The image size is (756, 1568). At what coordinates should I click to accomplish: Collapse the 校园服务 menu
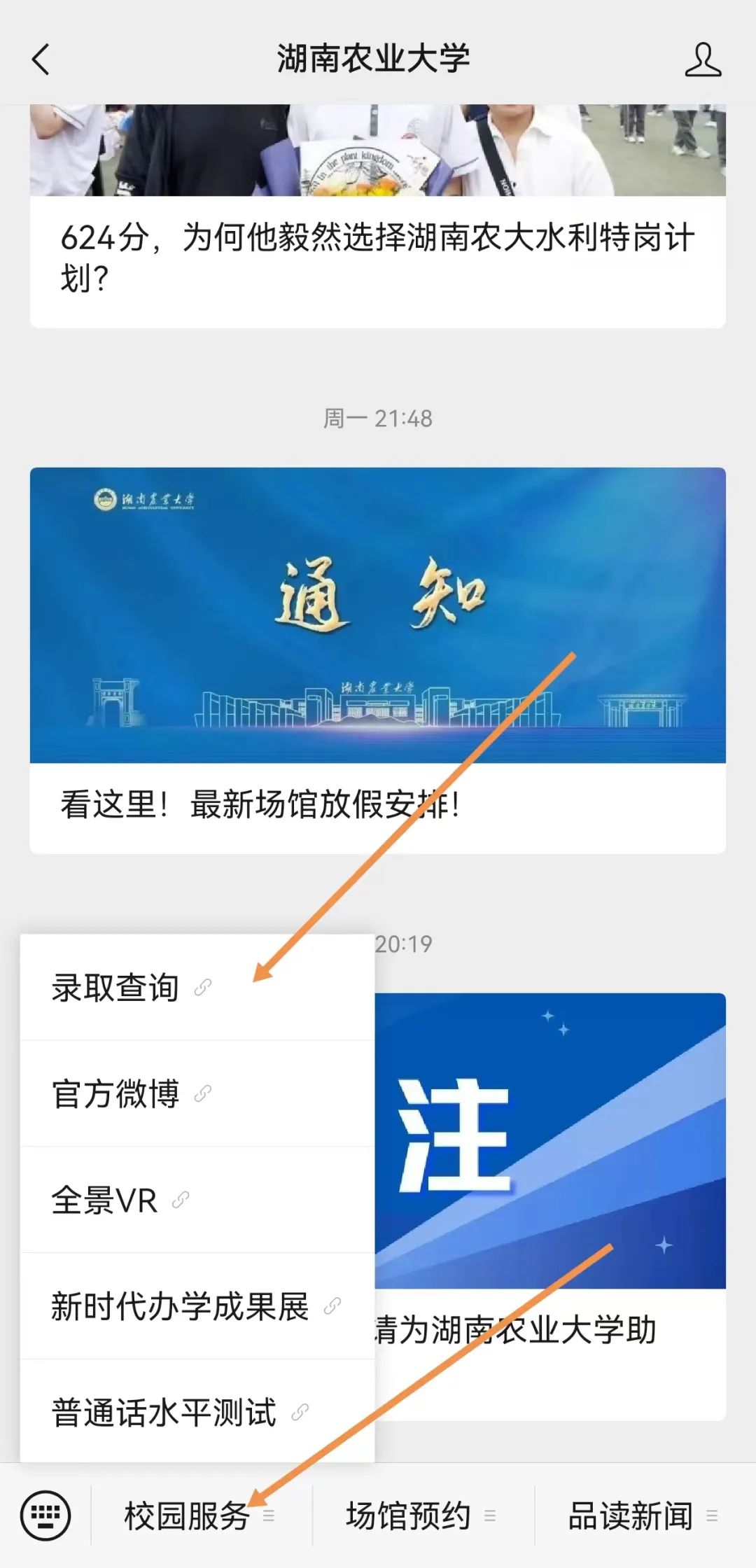tap(201, 1516)
